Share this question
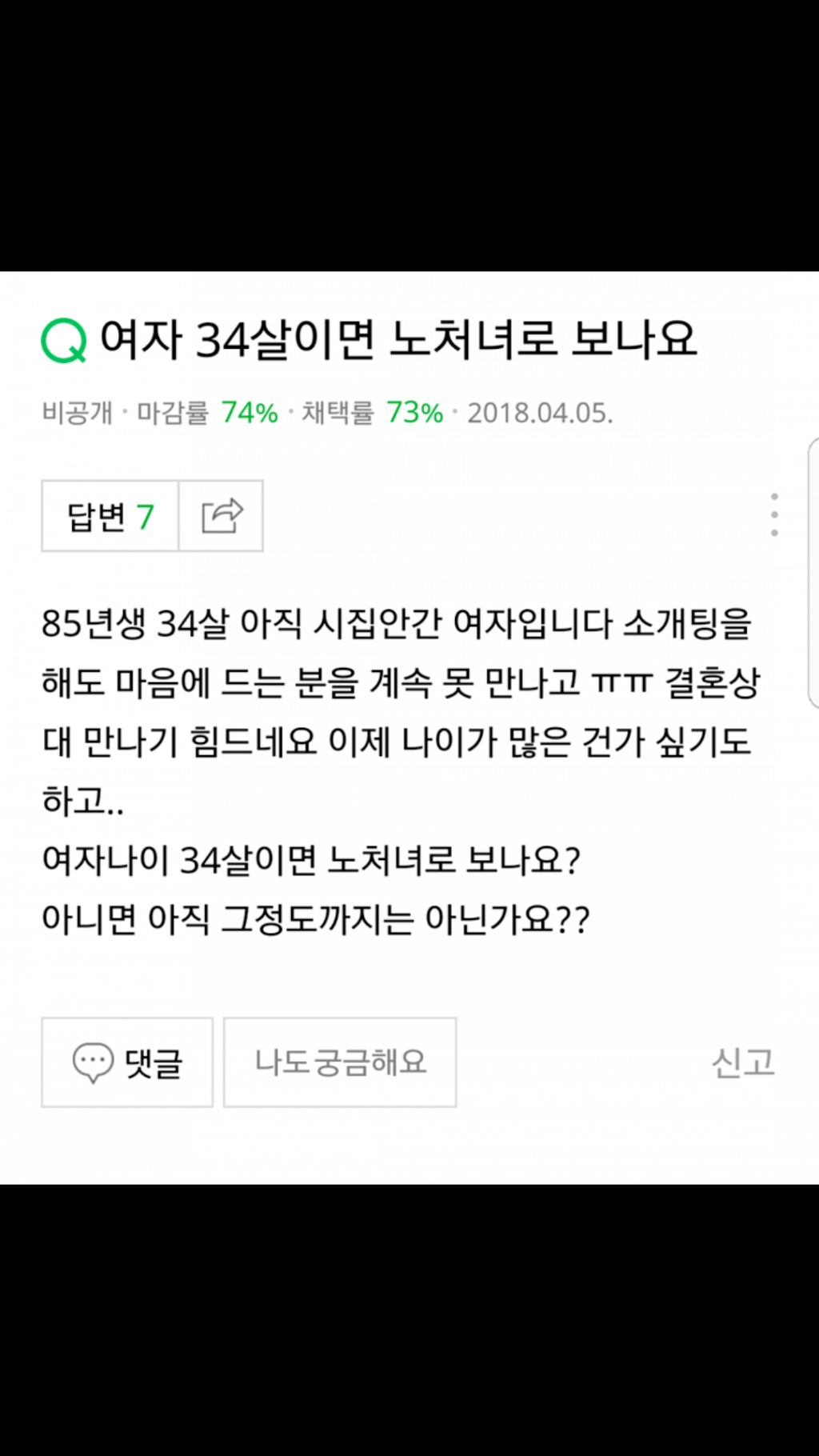Screen dimensions: 819x1456 222,516
